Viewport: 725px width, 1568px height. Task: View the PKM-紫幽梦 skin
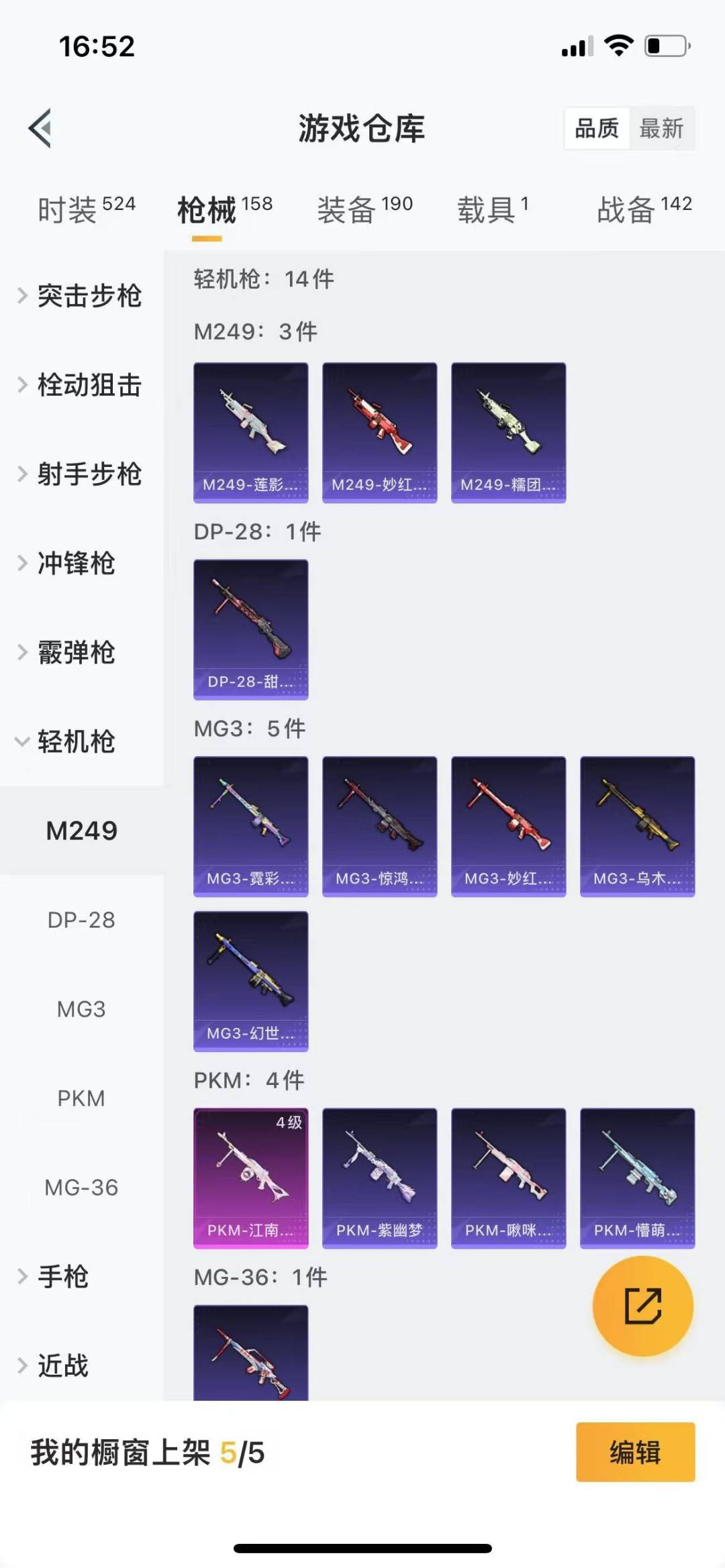380,1178
